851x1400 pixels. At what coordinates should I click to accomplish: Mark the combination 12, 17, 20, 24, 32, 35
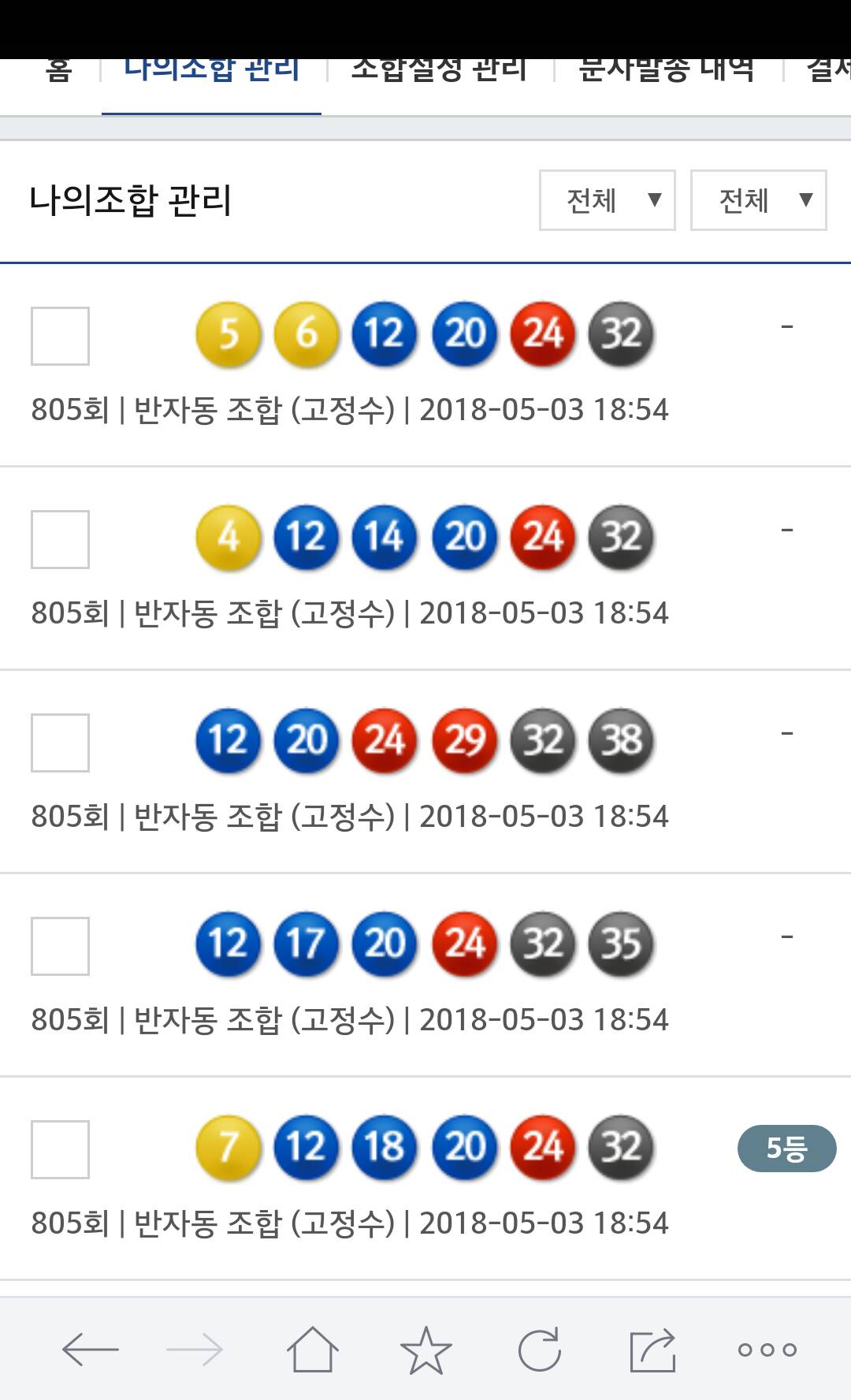tap(60, 946)
